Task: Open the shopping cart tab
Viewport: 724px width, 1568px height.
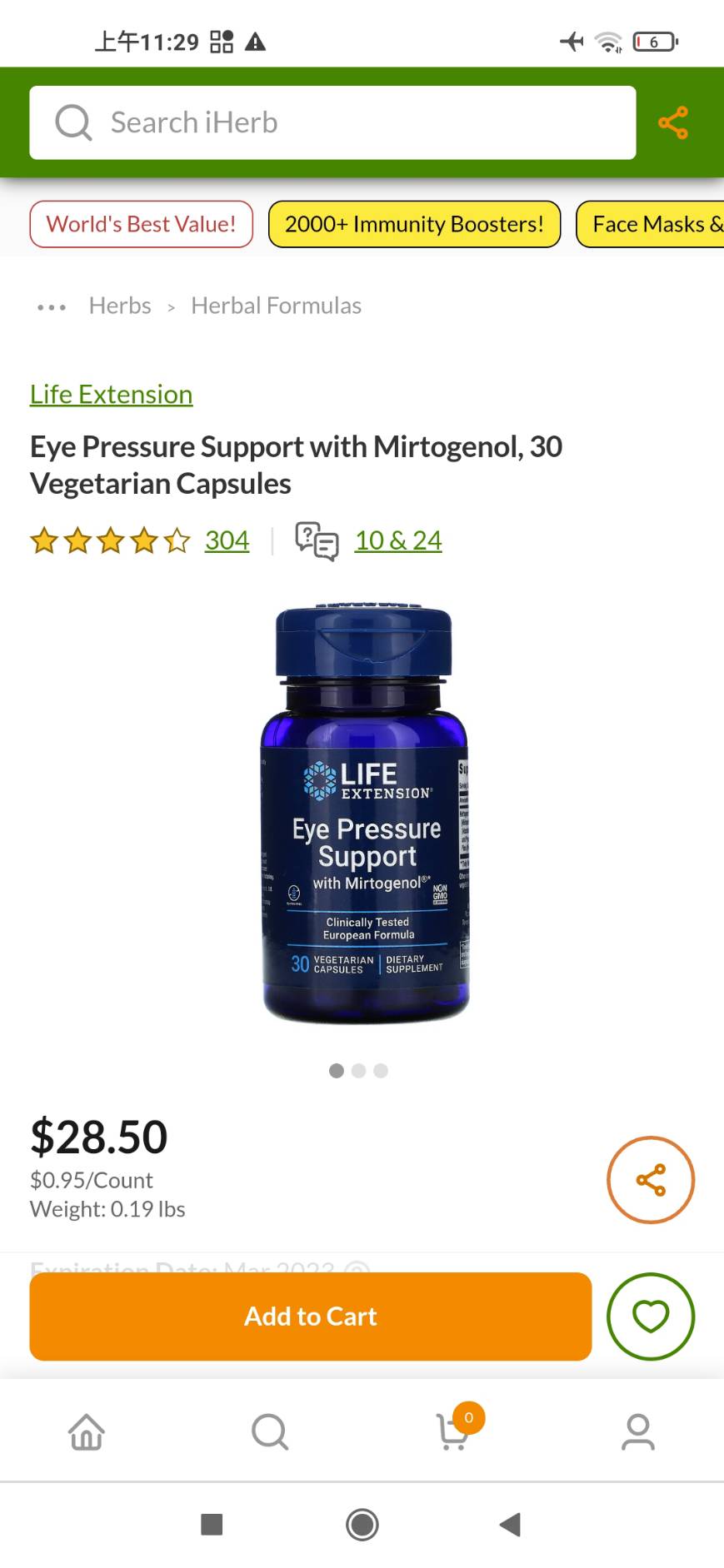Action: point(454,1432)
